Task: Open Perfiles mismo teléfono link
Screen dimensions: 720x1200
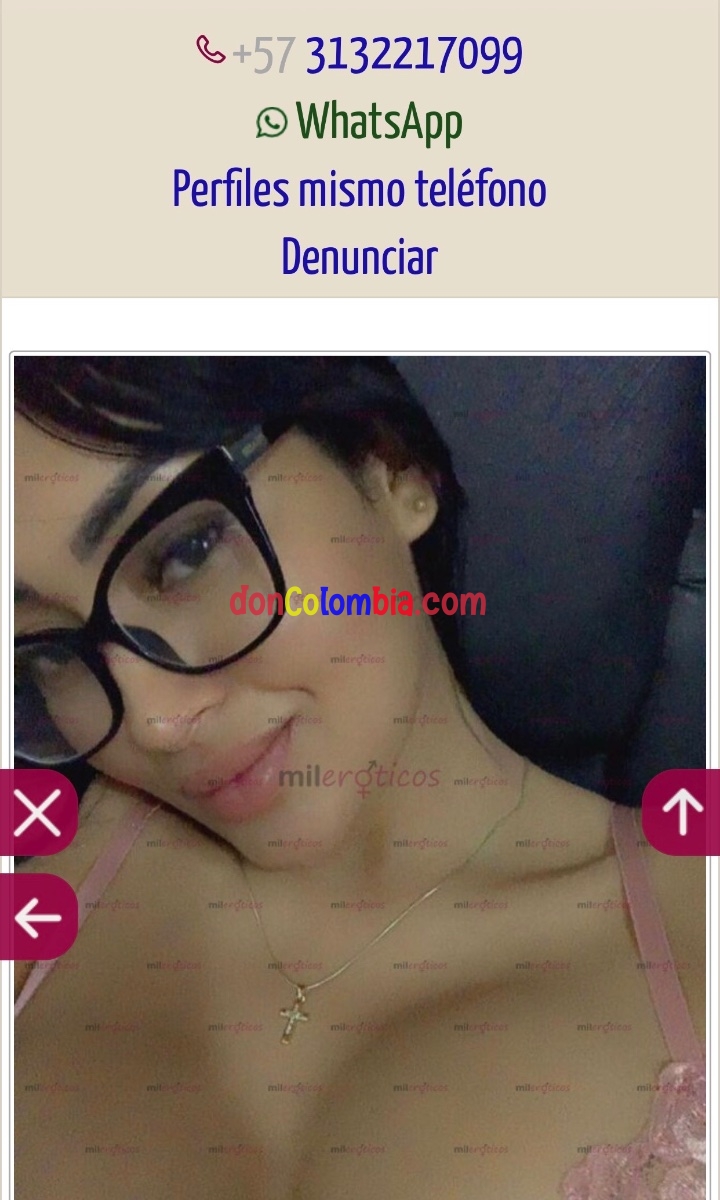Action: (360, 189)
